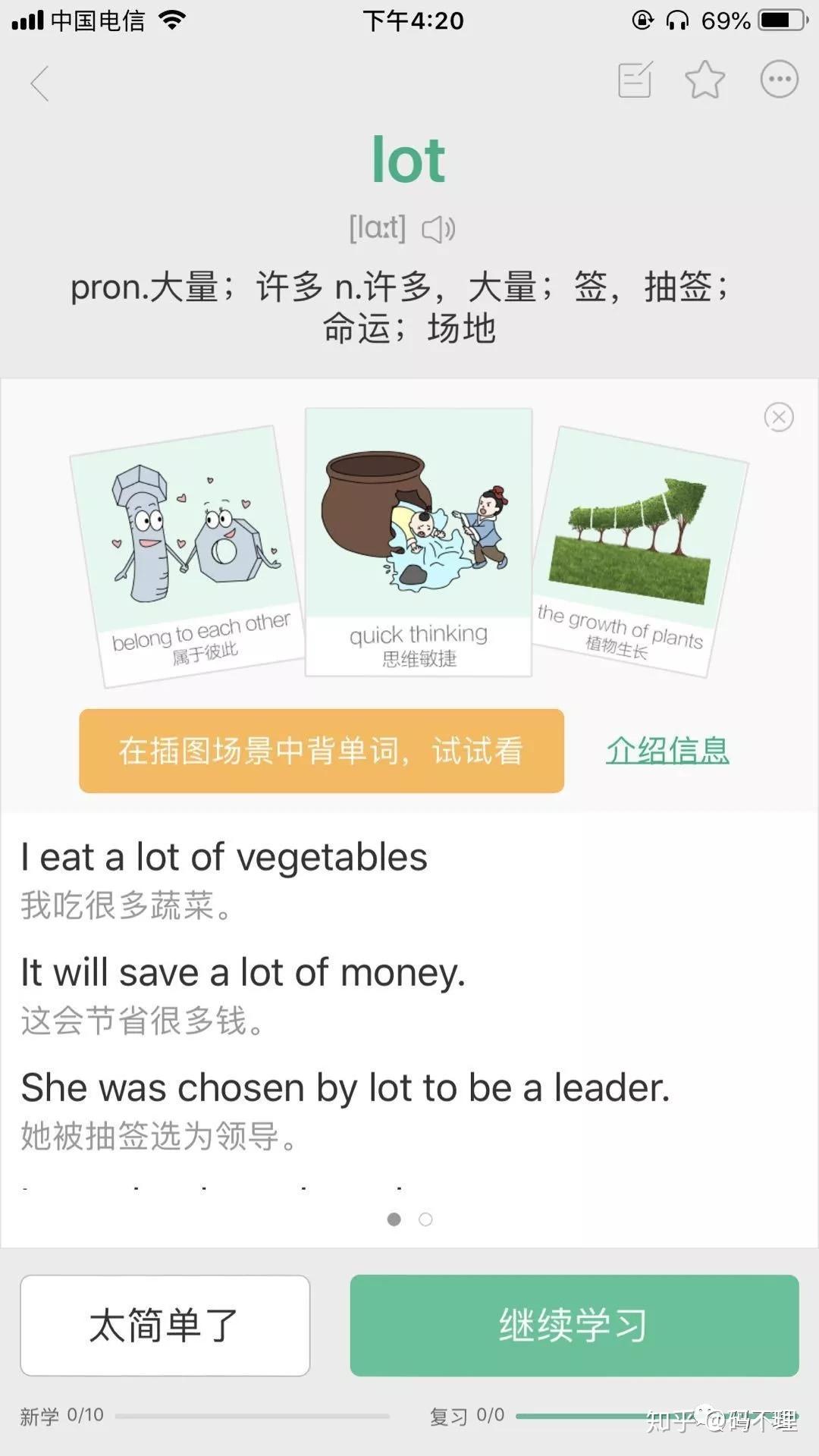Switch to second example page dot
Image resolution: width=819 pixels, height=1456 pixels.
click(x=425, y=1219)
